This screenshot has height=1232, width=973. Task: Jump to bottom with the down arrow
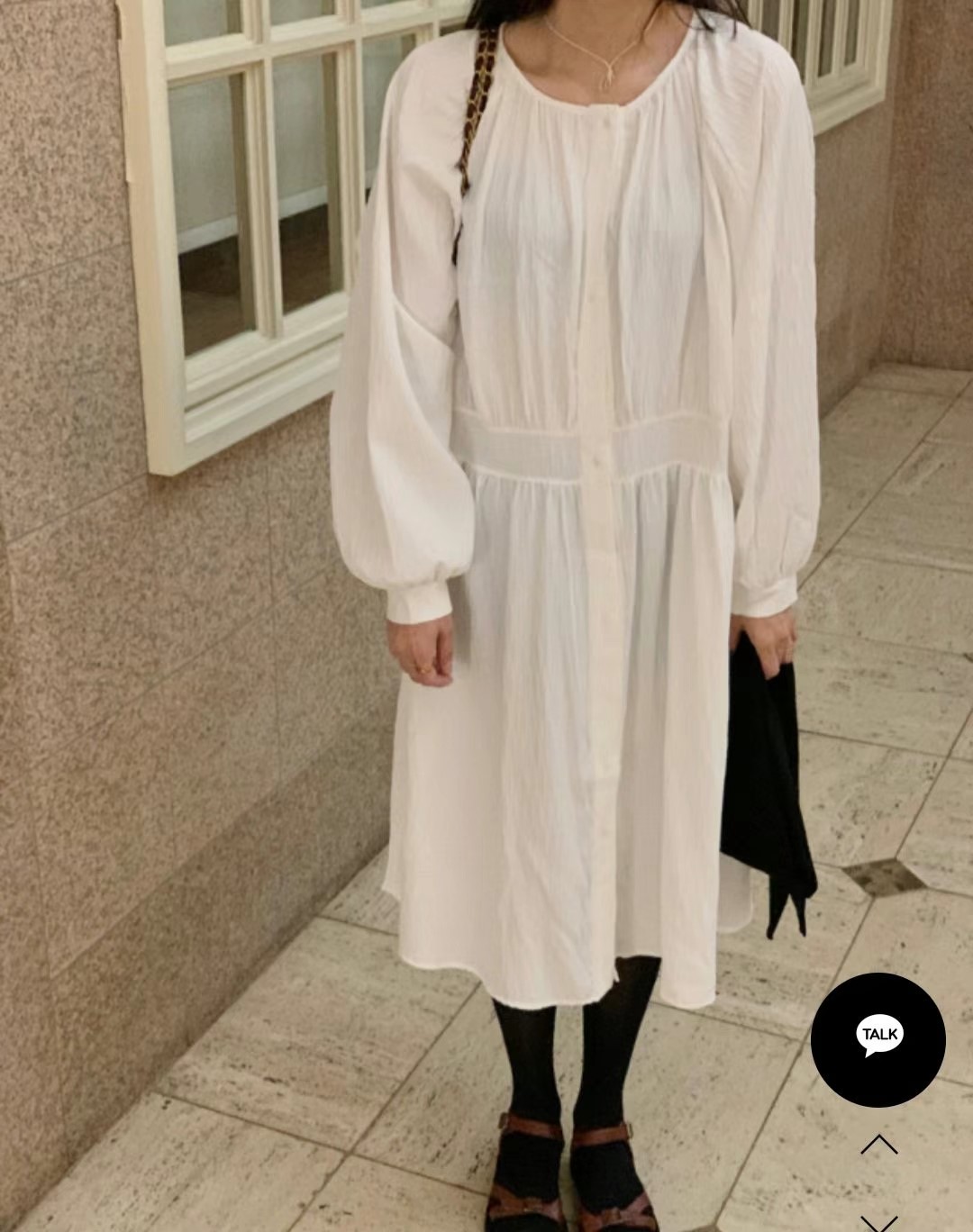[878, 1221]
